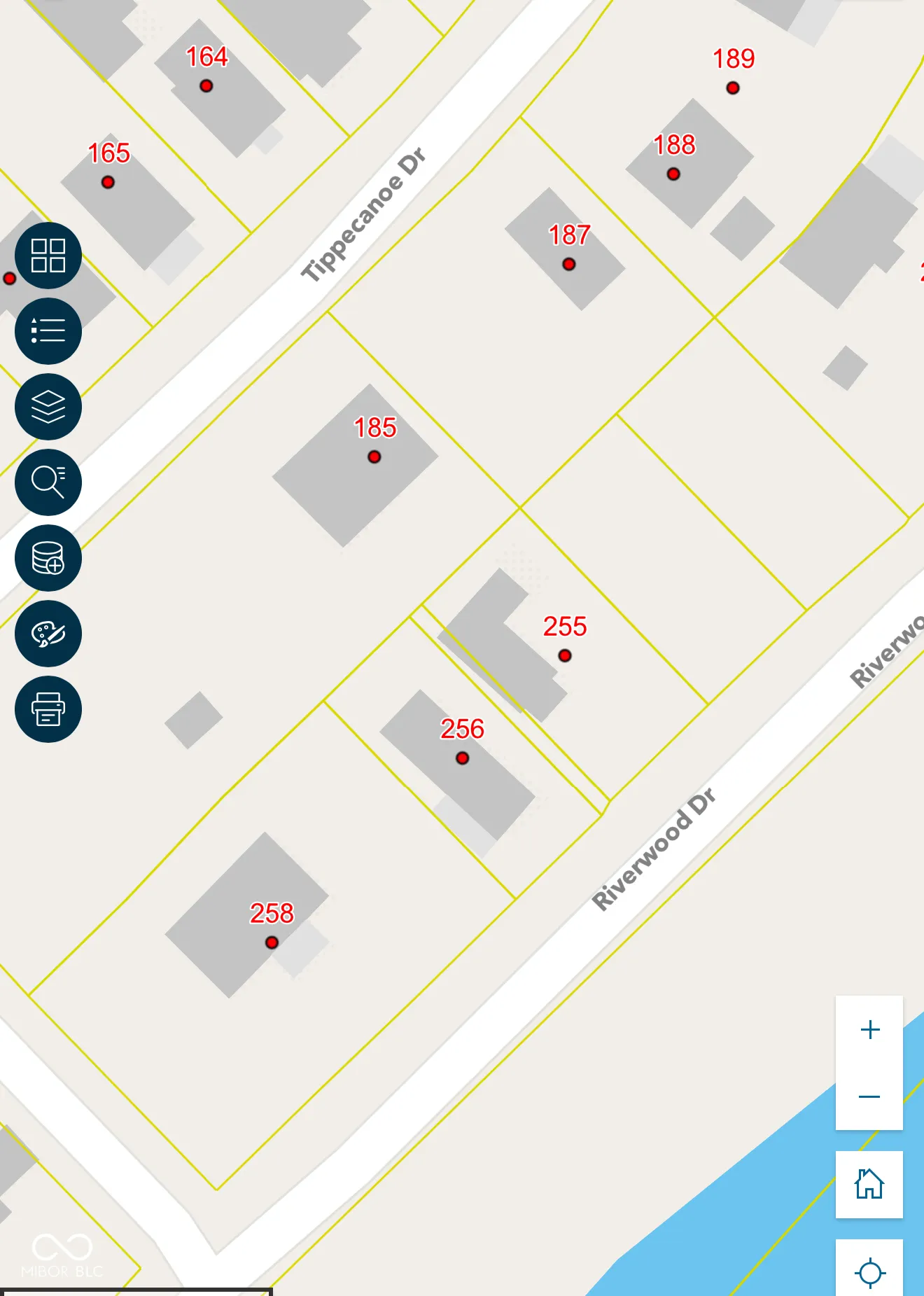924x1296 pixels.
Task: Open the draw palette tool
Action: point(48,634)
